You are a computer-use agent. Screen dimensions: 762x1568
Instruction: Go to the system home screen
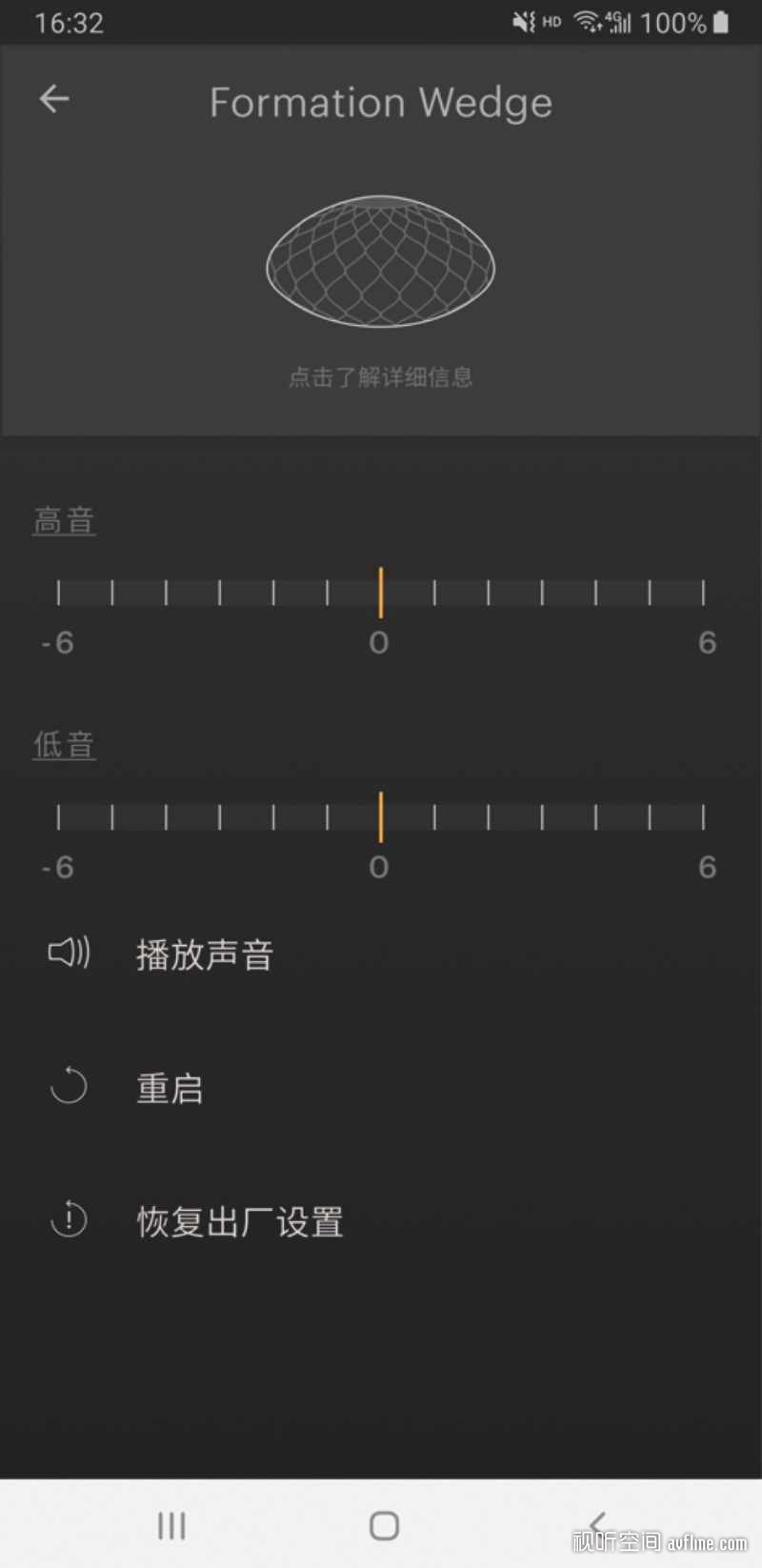[x=384, y=1525]
